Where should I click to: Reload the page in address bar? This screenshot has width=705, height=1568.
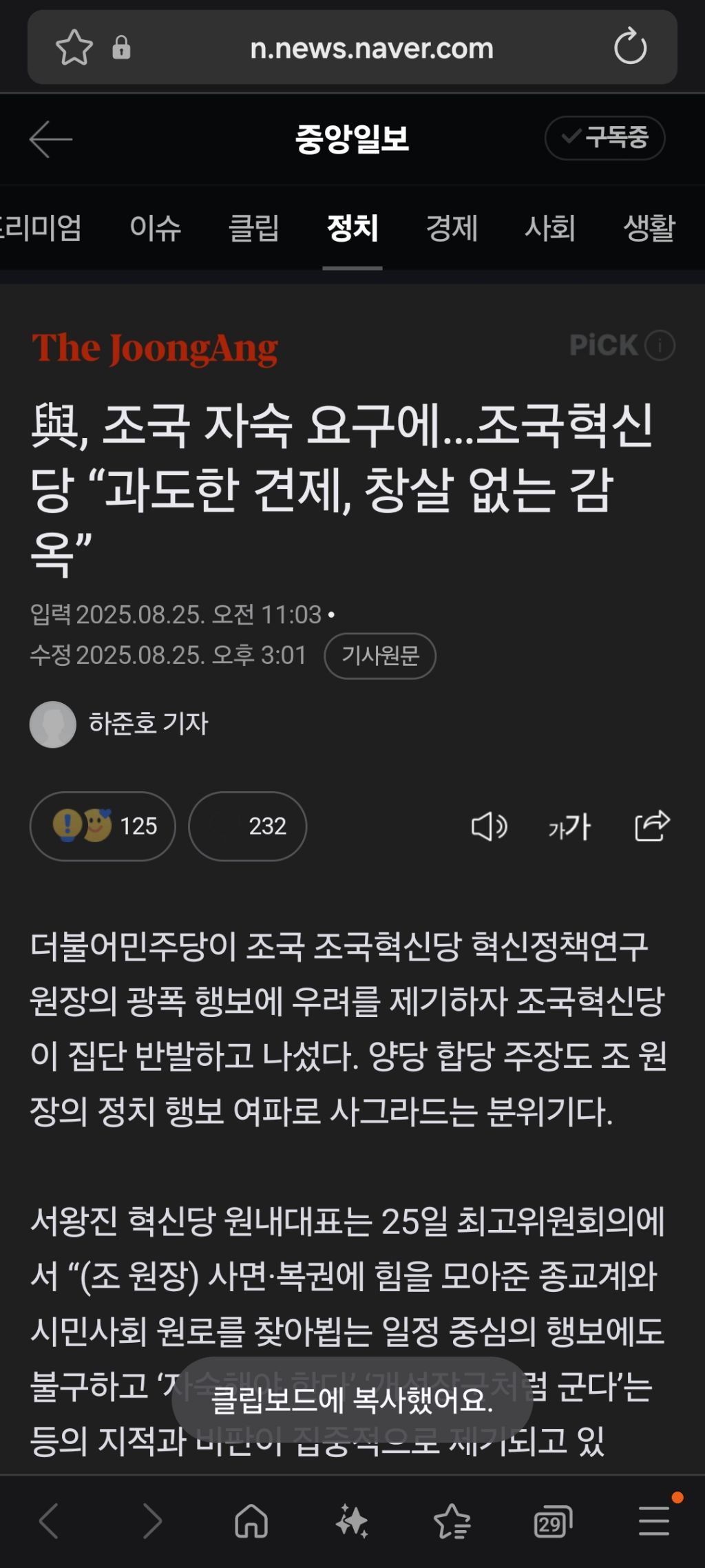pyautogui.click(x=630, y=48)
